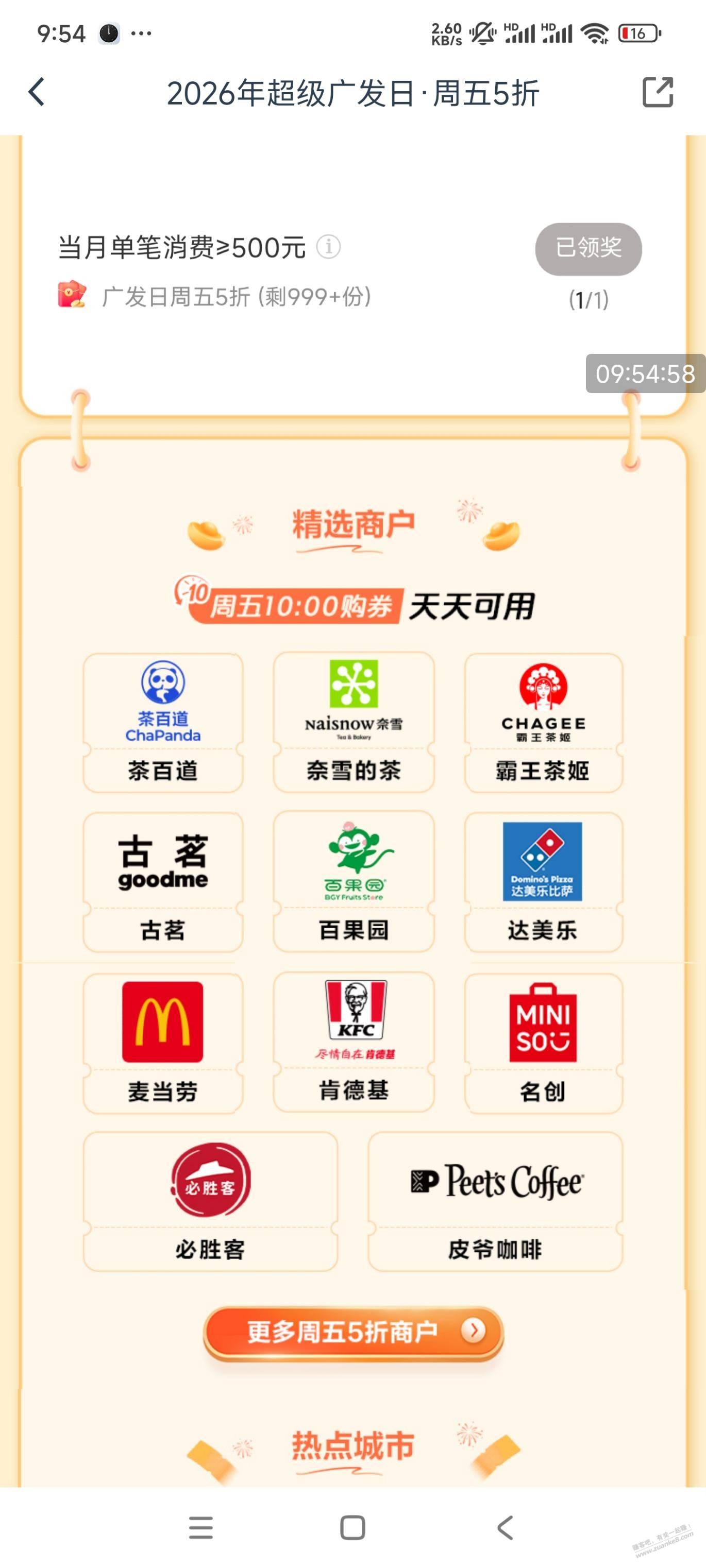Viewport: 706px width, 1568px height.
Task: Open the 奈雪的茶 merchant card
Action: point(354,723)
